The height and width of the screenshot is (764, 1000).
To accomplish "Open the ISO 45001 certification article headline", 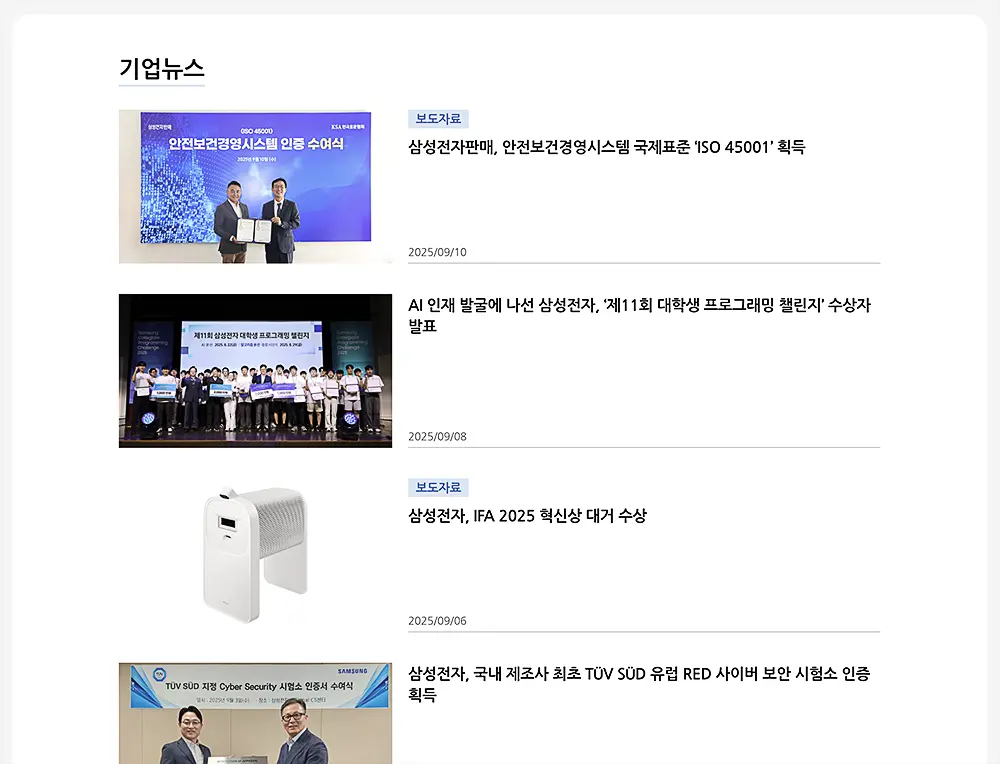I will 606,147.
